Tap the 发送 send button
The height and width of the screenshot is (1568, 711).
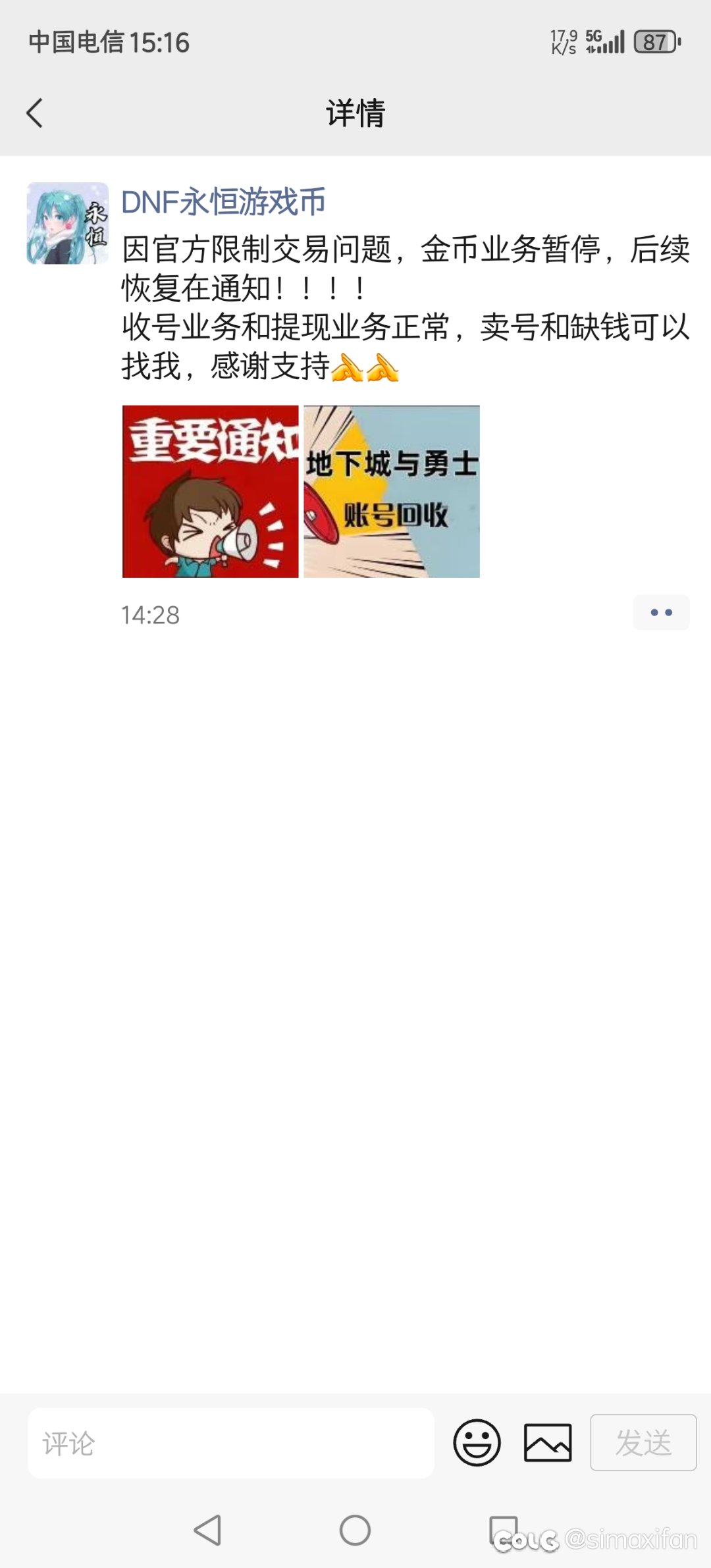(643, 1443)
